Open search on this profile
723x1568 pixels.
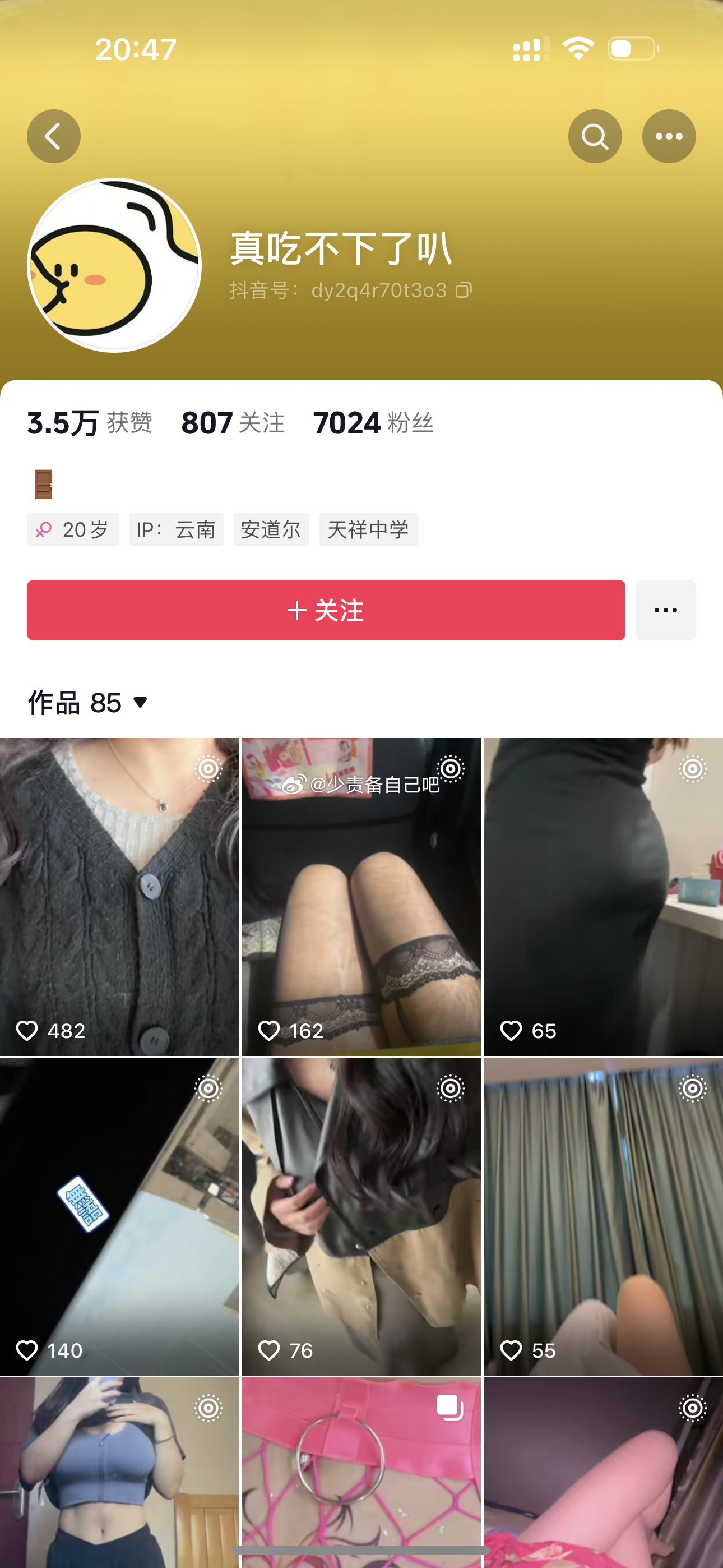(595, 136)
